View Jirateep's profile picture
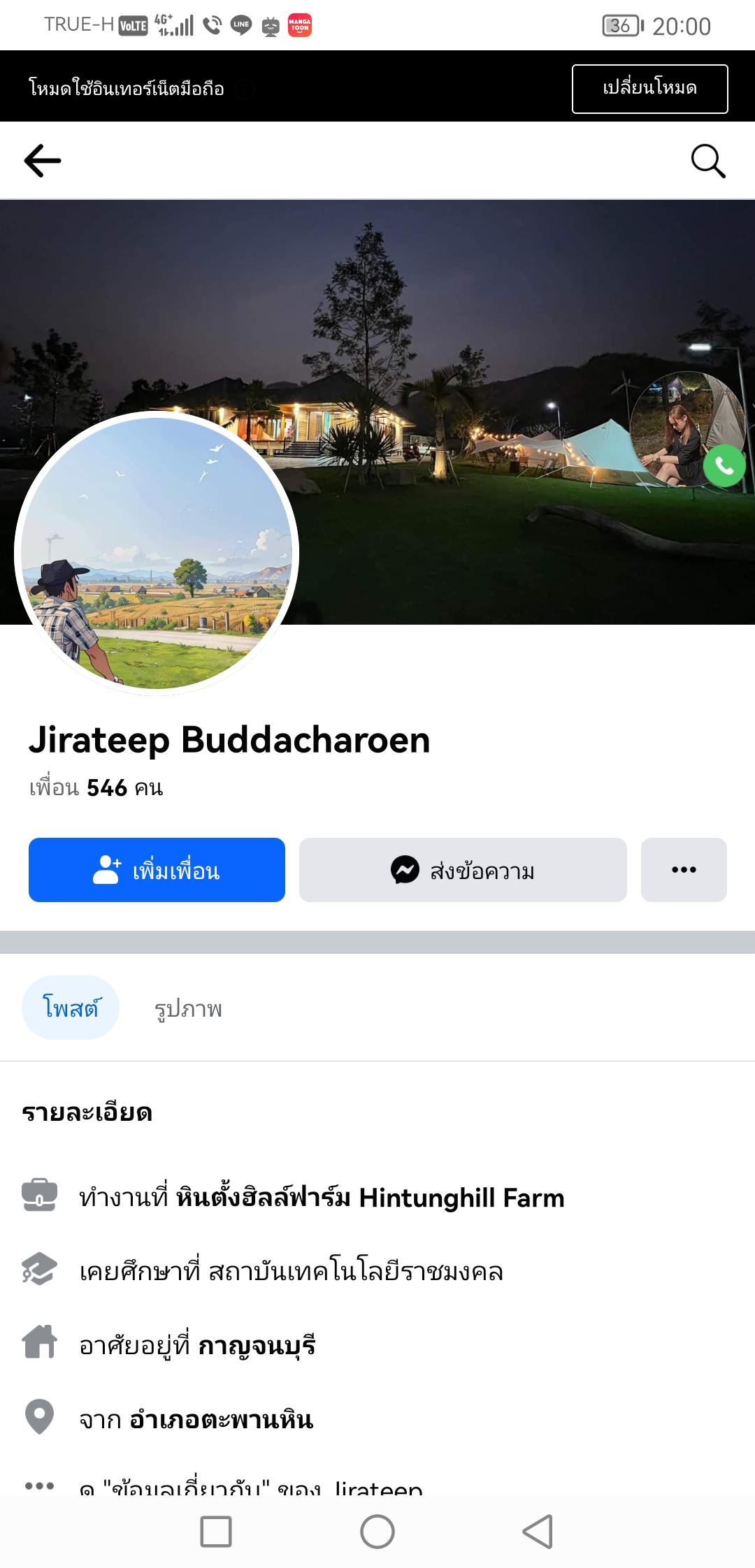Screen dimensions: 755x1568 click(x=157, y=553)
